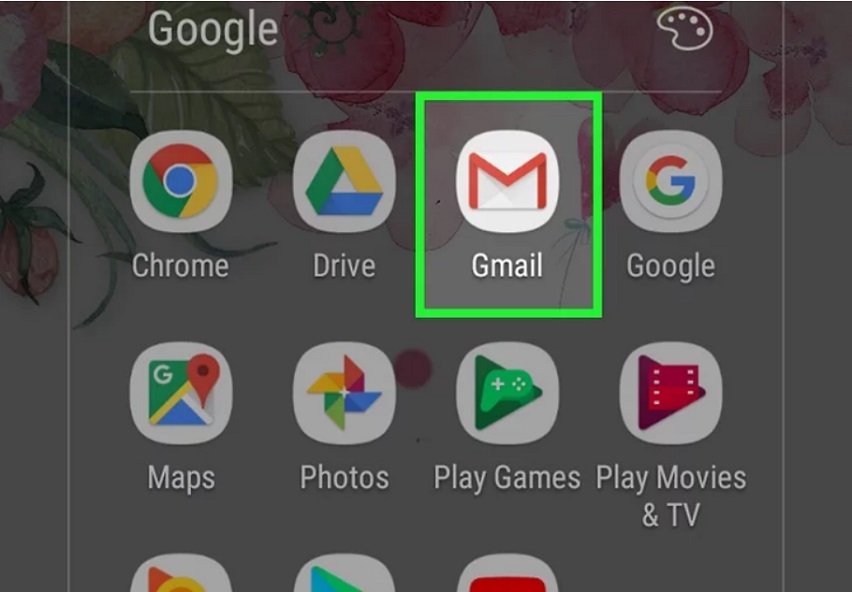Launch Maps
The height and width of the screenshot is (592, 852).
pyautogui.click(x=180, y=393)
